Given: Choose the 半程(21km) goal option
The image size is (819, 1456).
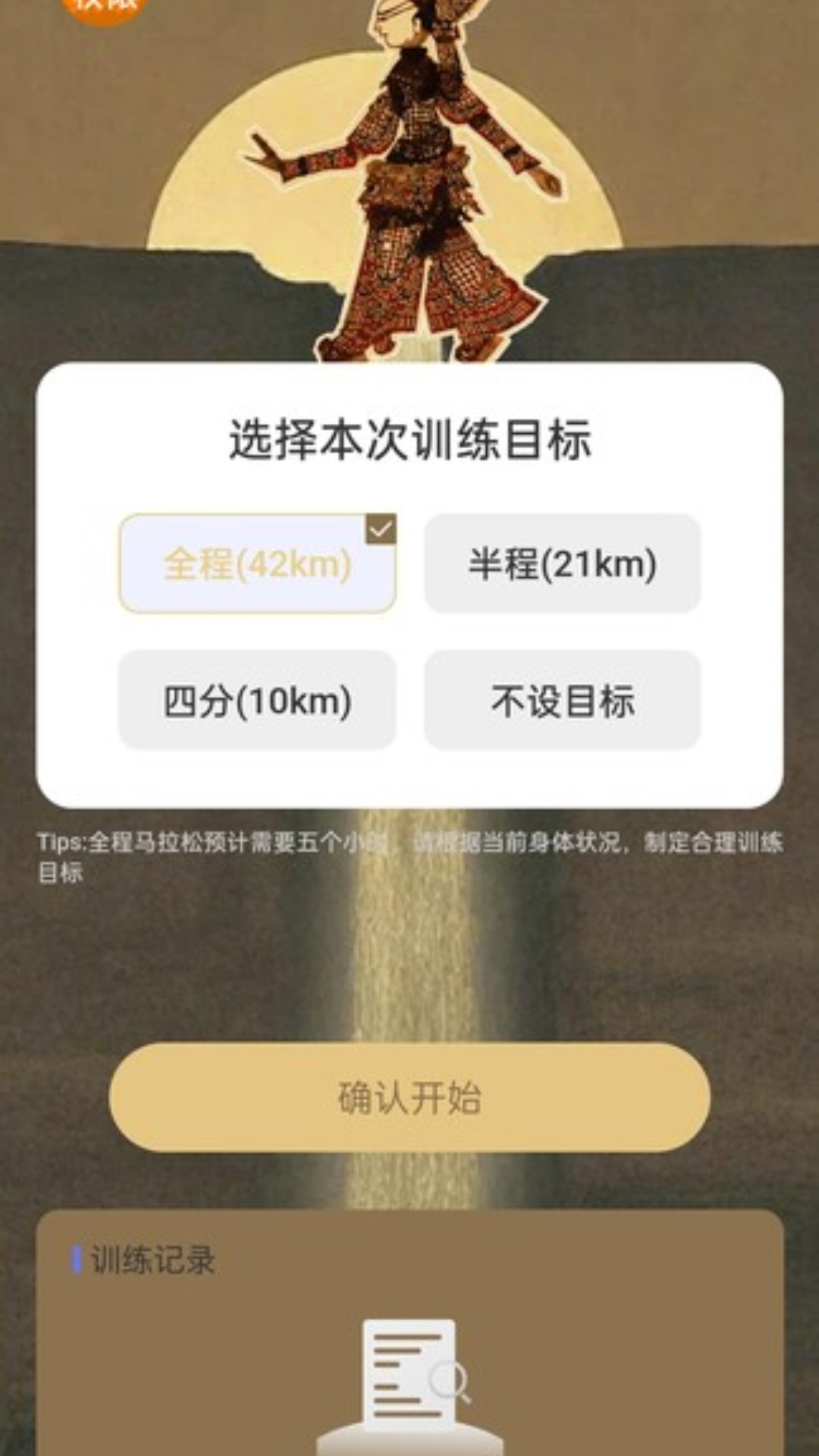Looking at the screenshot, I should (562, 563).
